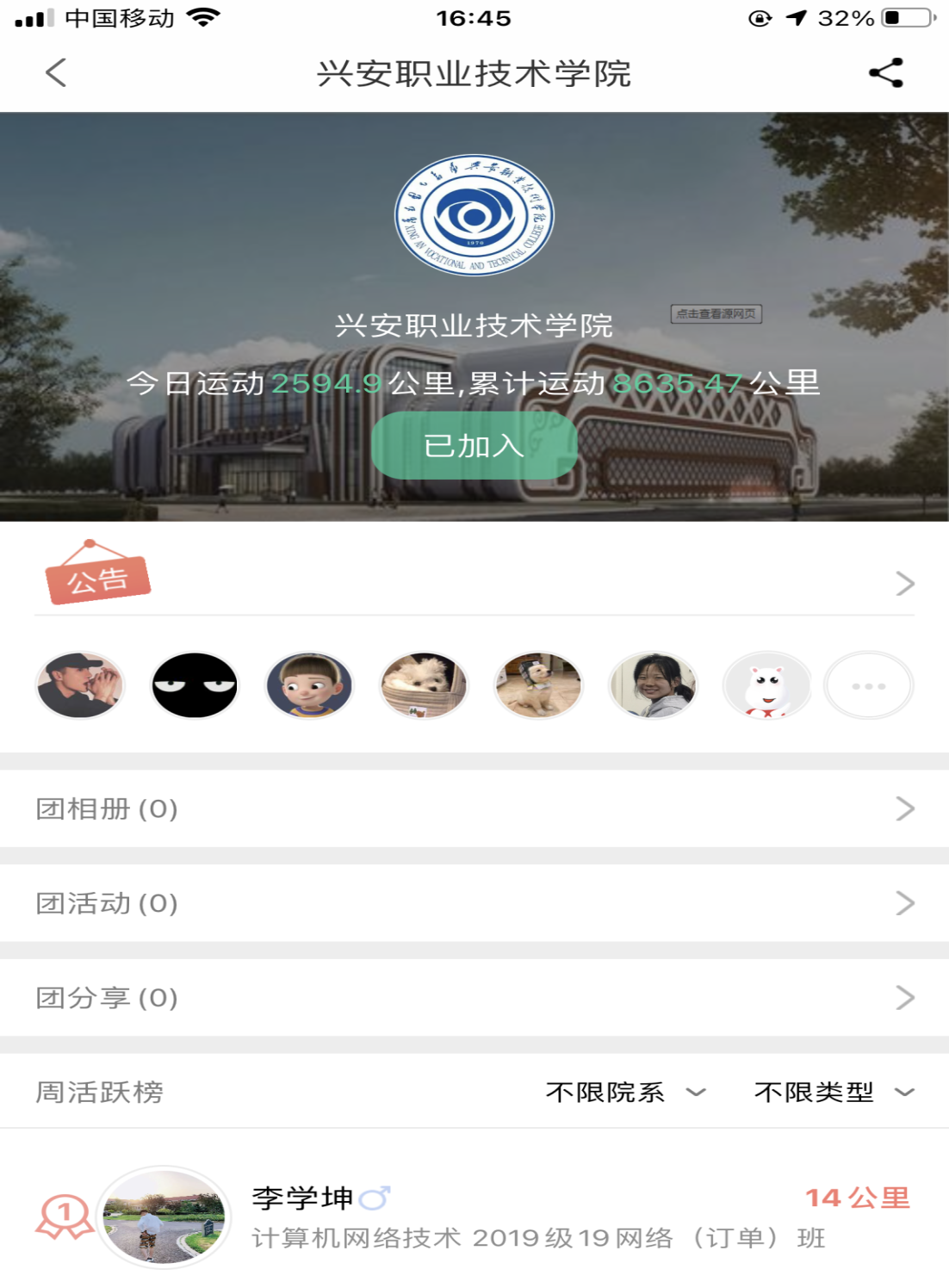
Task: Open the white puppy member avatar
Action: point(424,685)
